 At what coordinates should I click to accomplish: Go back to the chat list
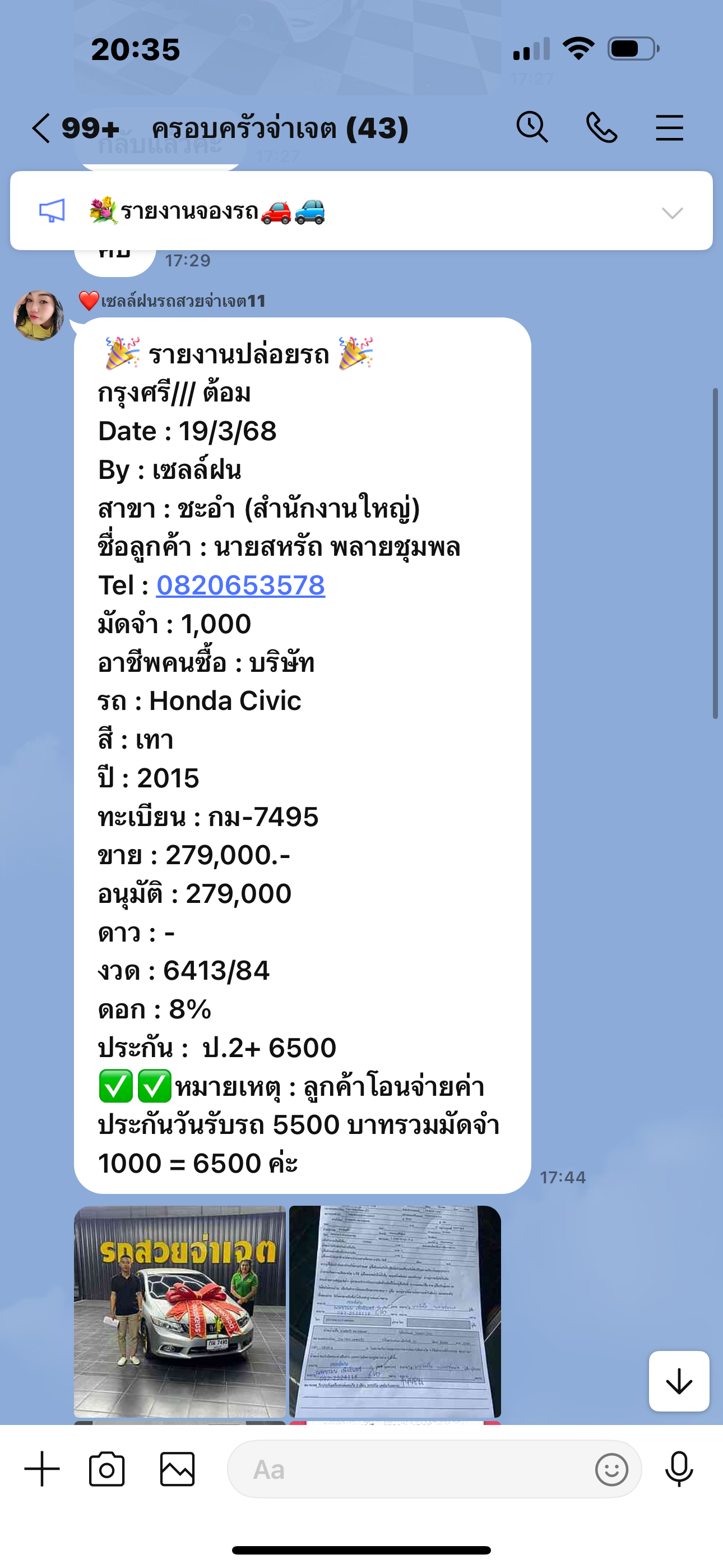click(41, 128)
